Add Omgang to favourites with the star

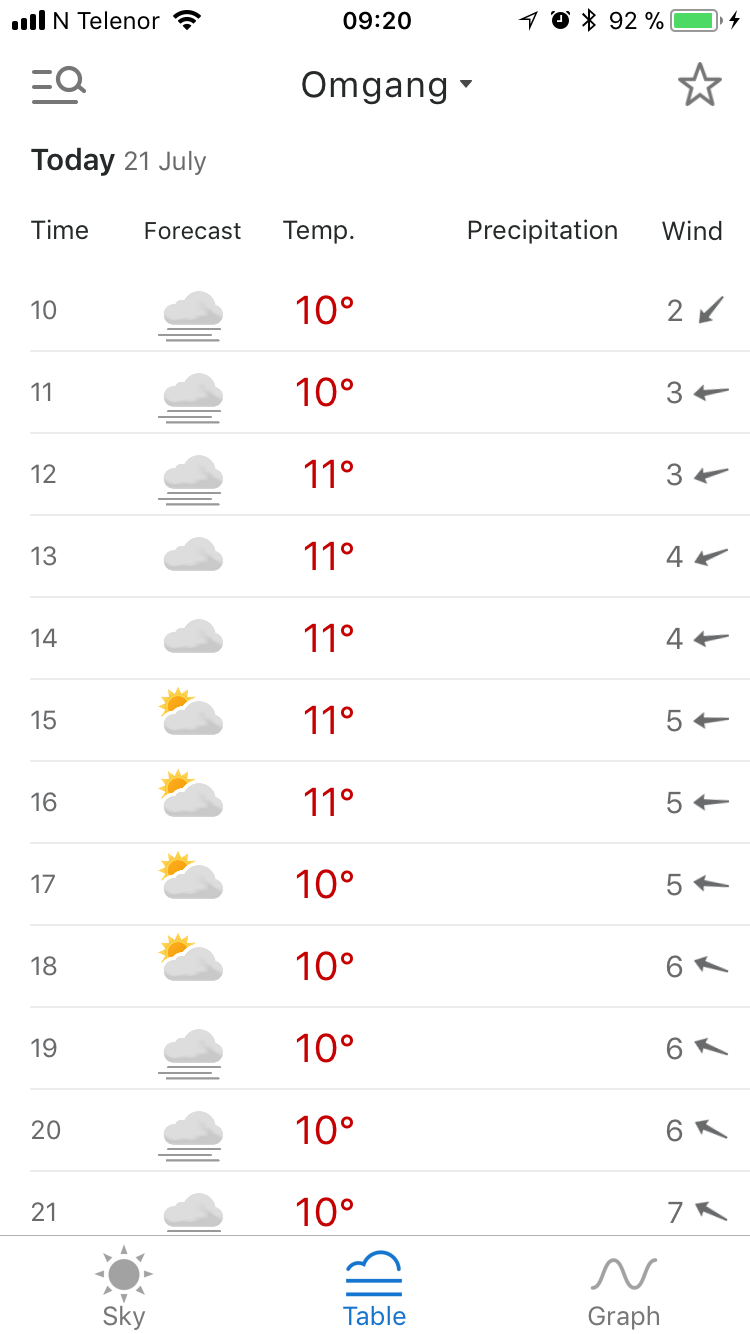699,85
